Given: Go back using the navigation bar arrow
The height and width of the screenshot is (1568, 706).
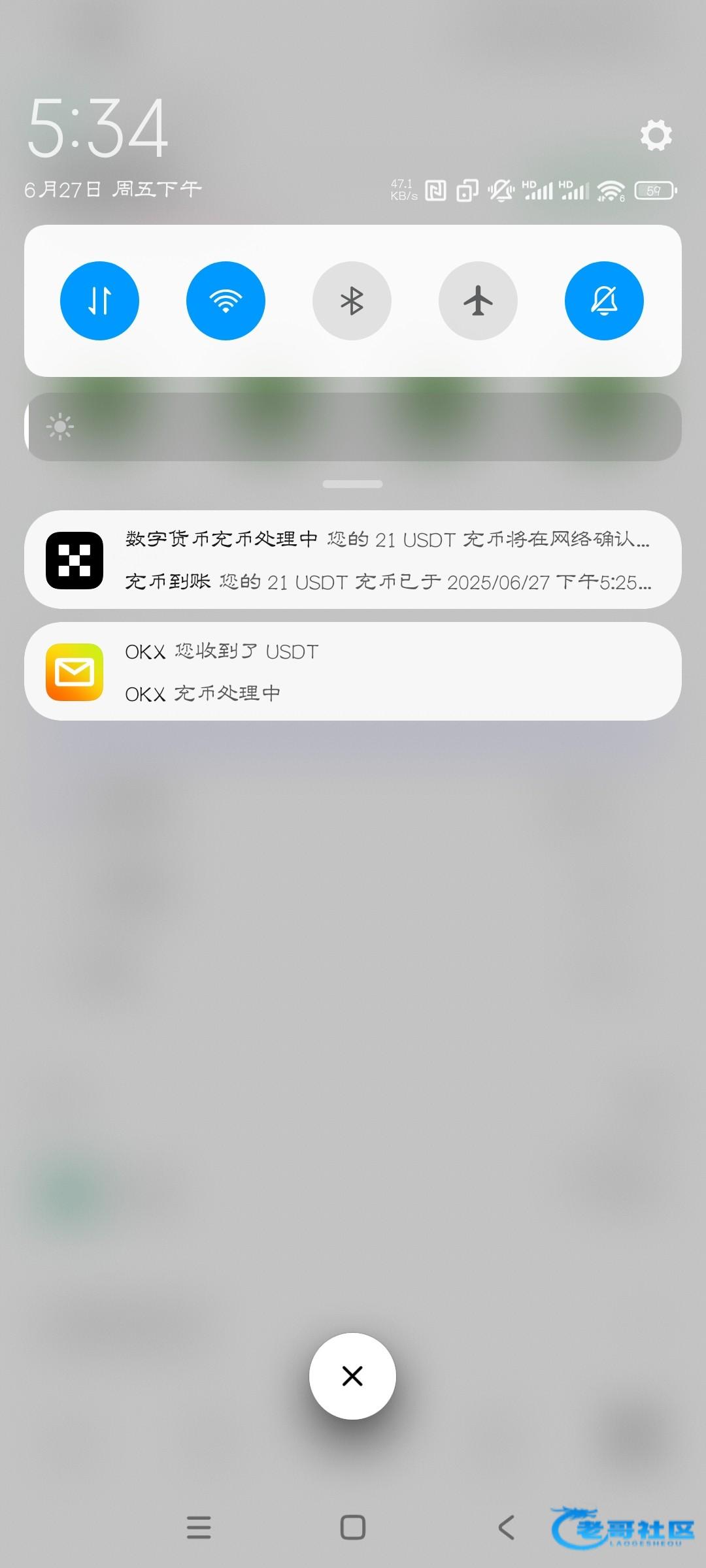Looking at the screenshot, I should tap(507, 1527).
